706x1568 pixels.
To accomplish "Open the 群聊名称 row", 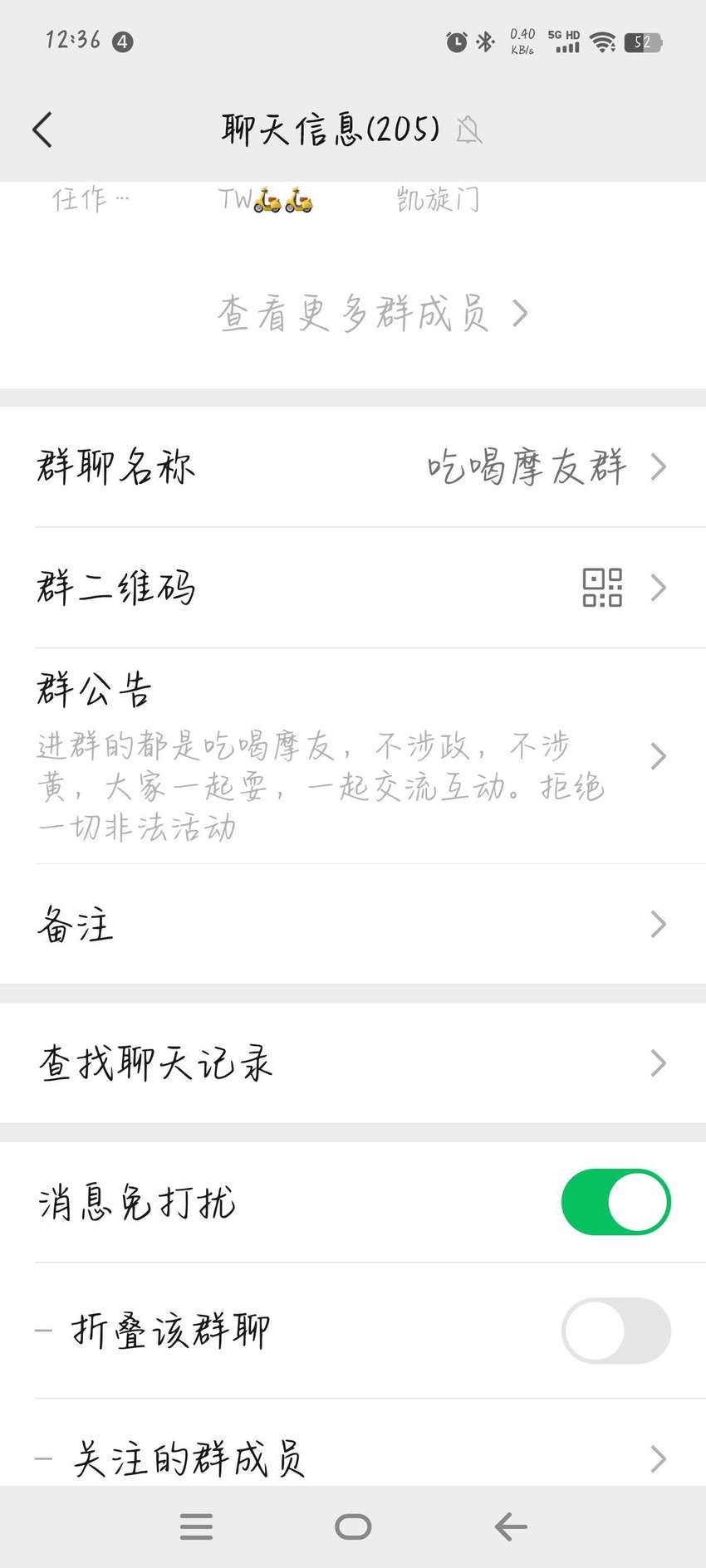I will tap(353, 466).
